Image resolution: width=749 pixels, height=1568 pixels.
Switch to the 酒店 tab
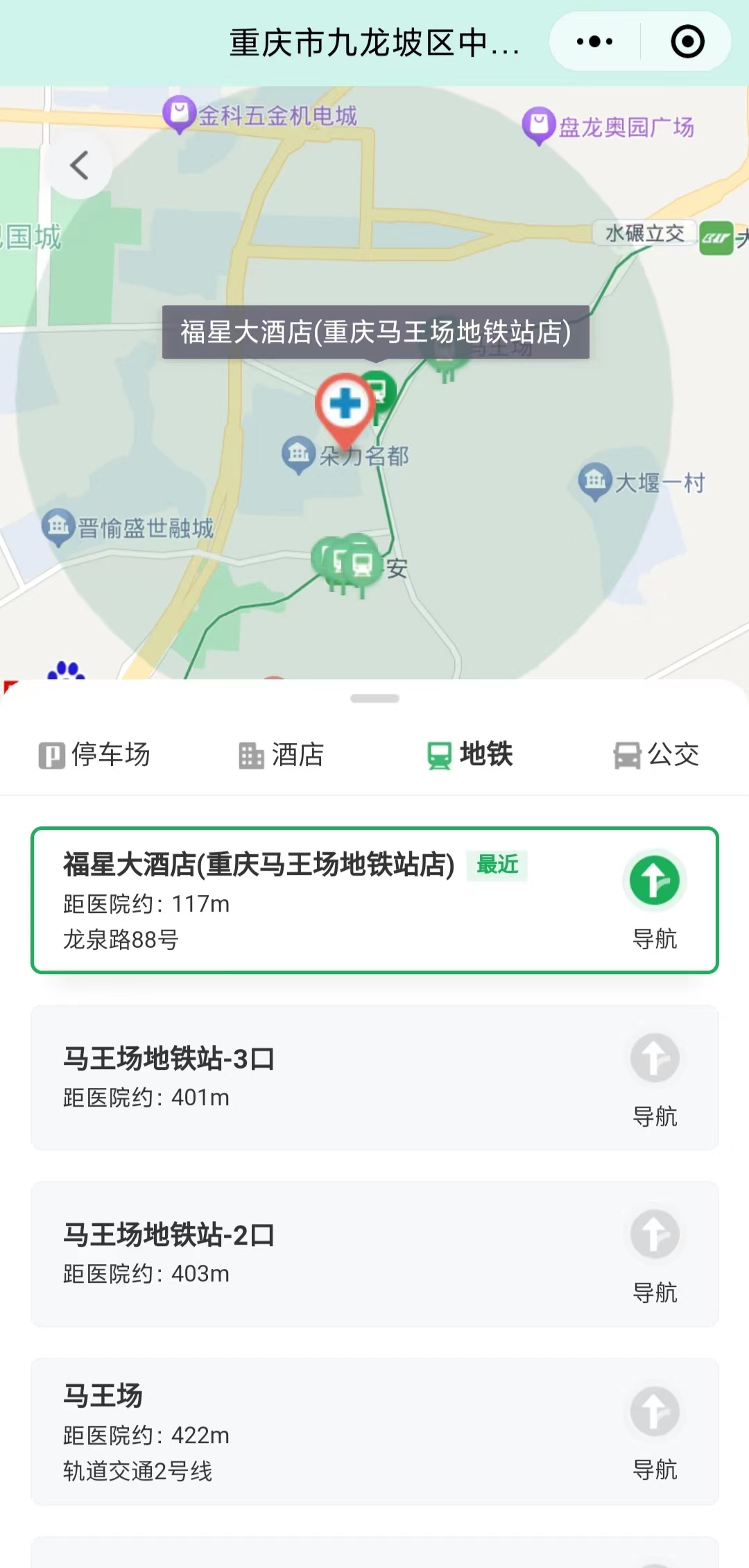281,755
